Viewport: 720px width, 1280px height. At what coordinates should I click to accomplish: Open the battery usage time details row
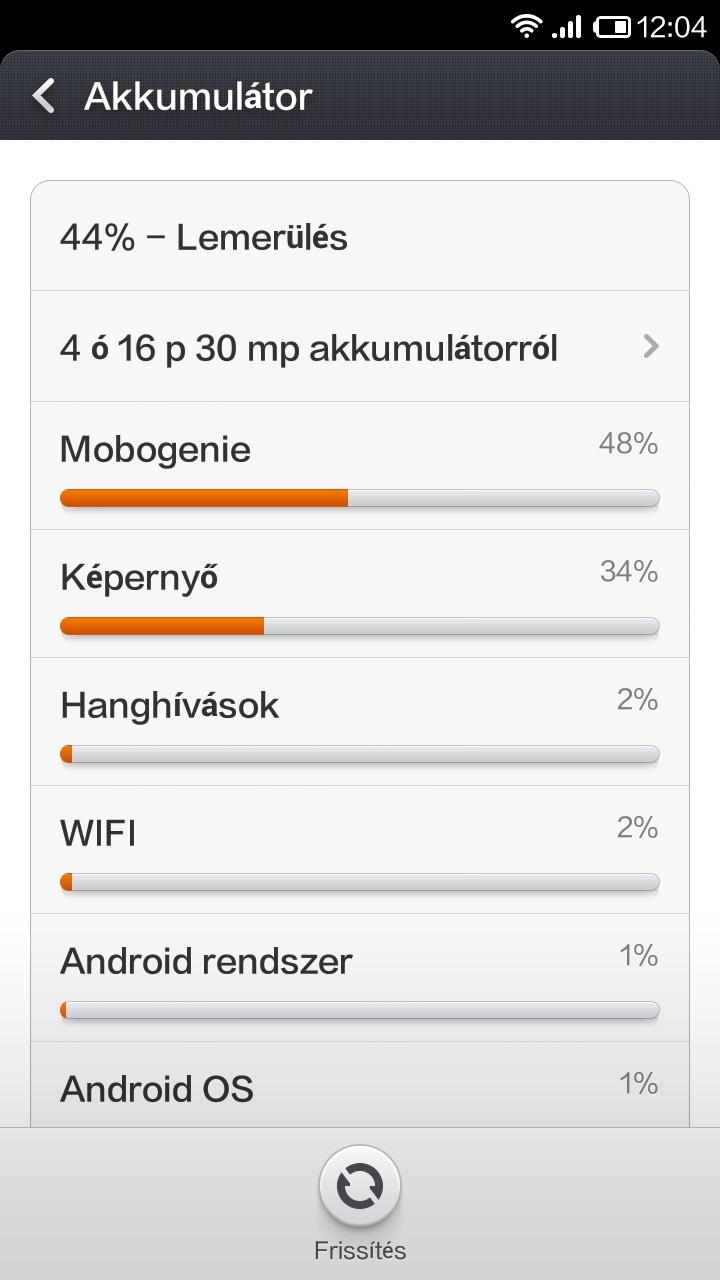pos(360,347)
